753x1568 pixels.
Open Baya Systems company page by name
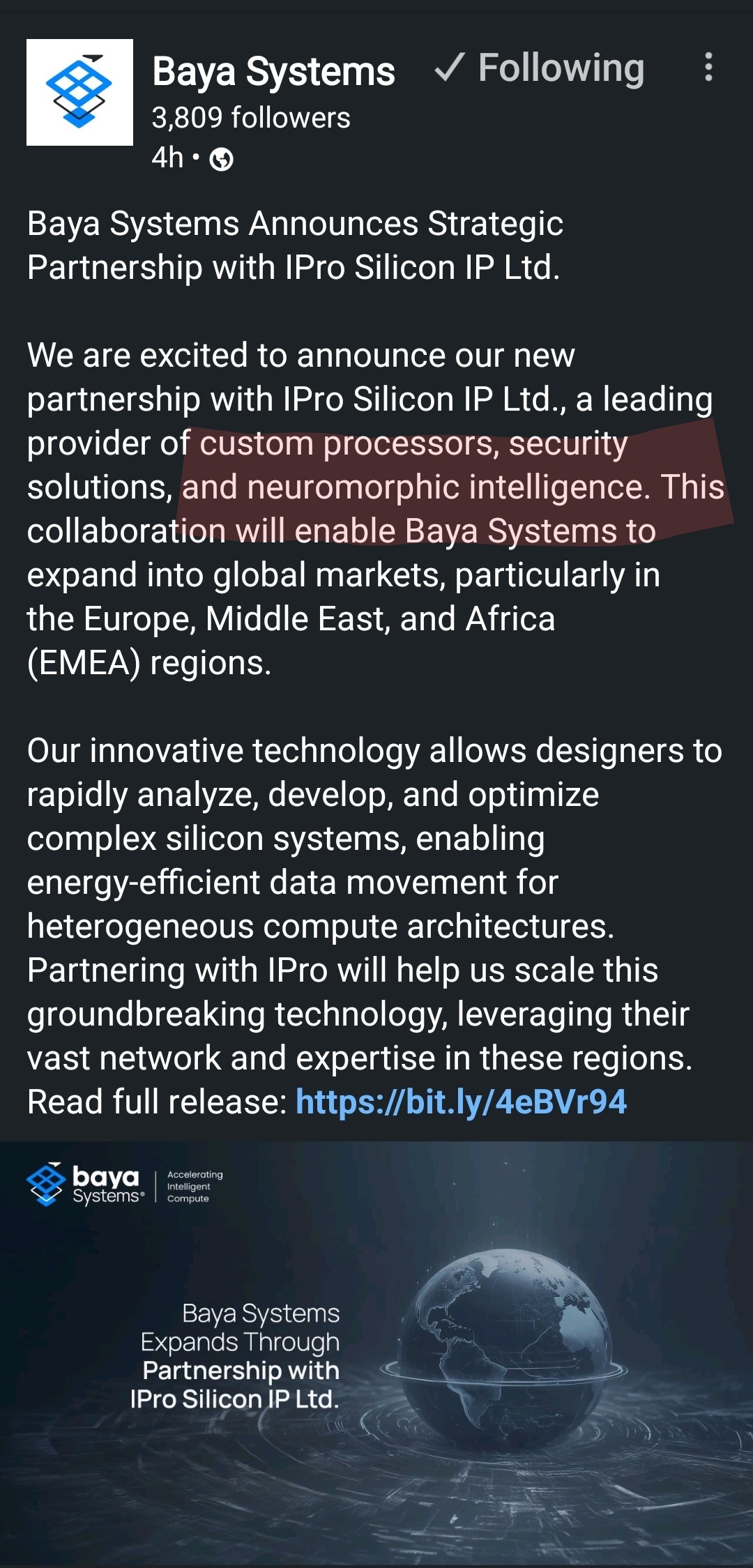tap(273, 72)
